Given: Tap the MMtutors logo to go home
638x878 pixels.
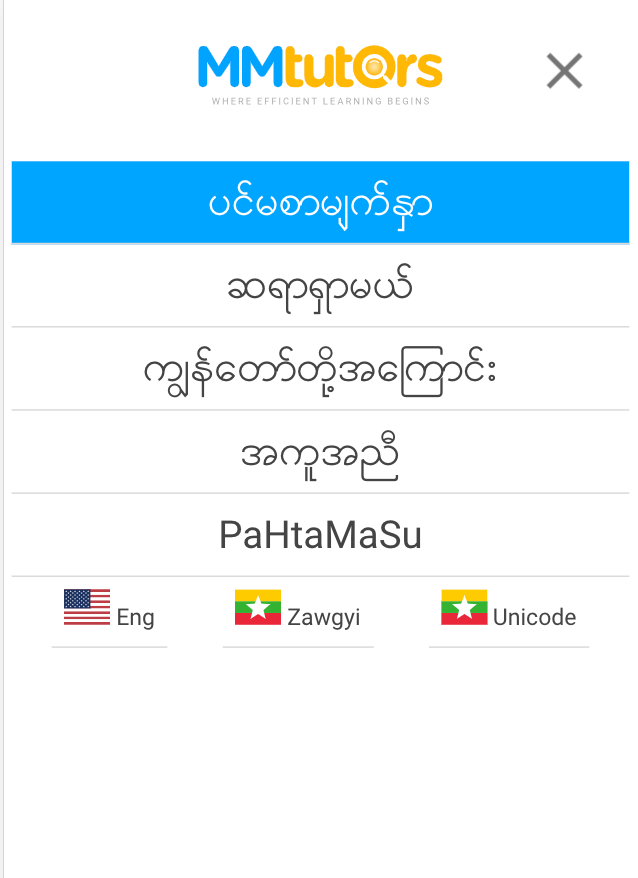Looking at the screenshot, I should 320,72.
